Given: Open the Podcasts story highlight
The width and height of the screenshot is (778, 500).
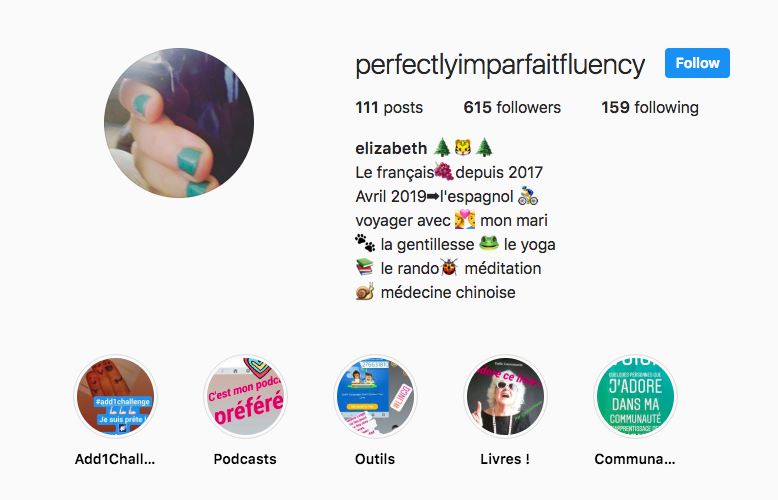Looking at the screenshot, I should pos(245,397).
